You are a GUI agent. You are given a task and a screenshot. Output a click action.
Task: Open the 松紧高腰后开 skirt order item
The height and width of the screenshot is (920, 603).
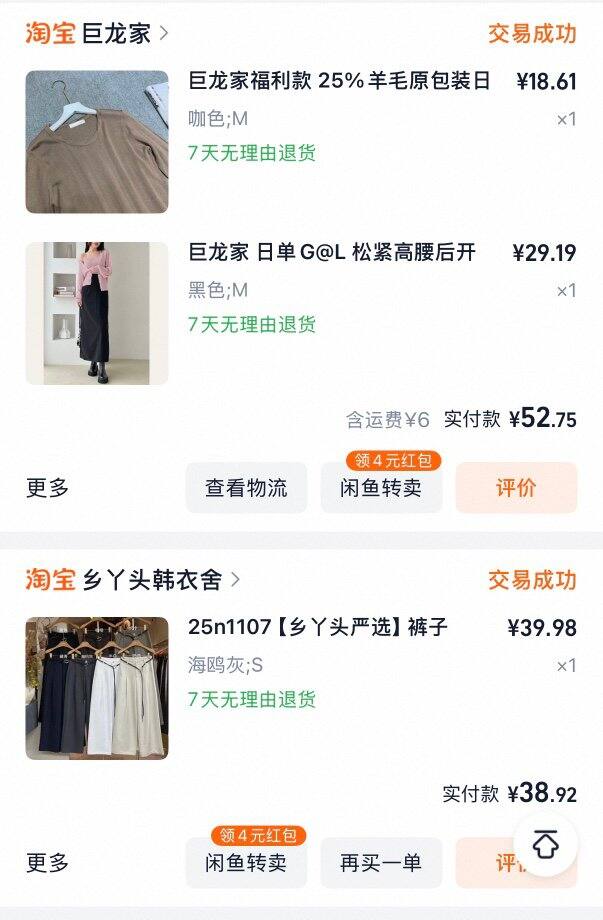tap(331, 253)
